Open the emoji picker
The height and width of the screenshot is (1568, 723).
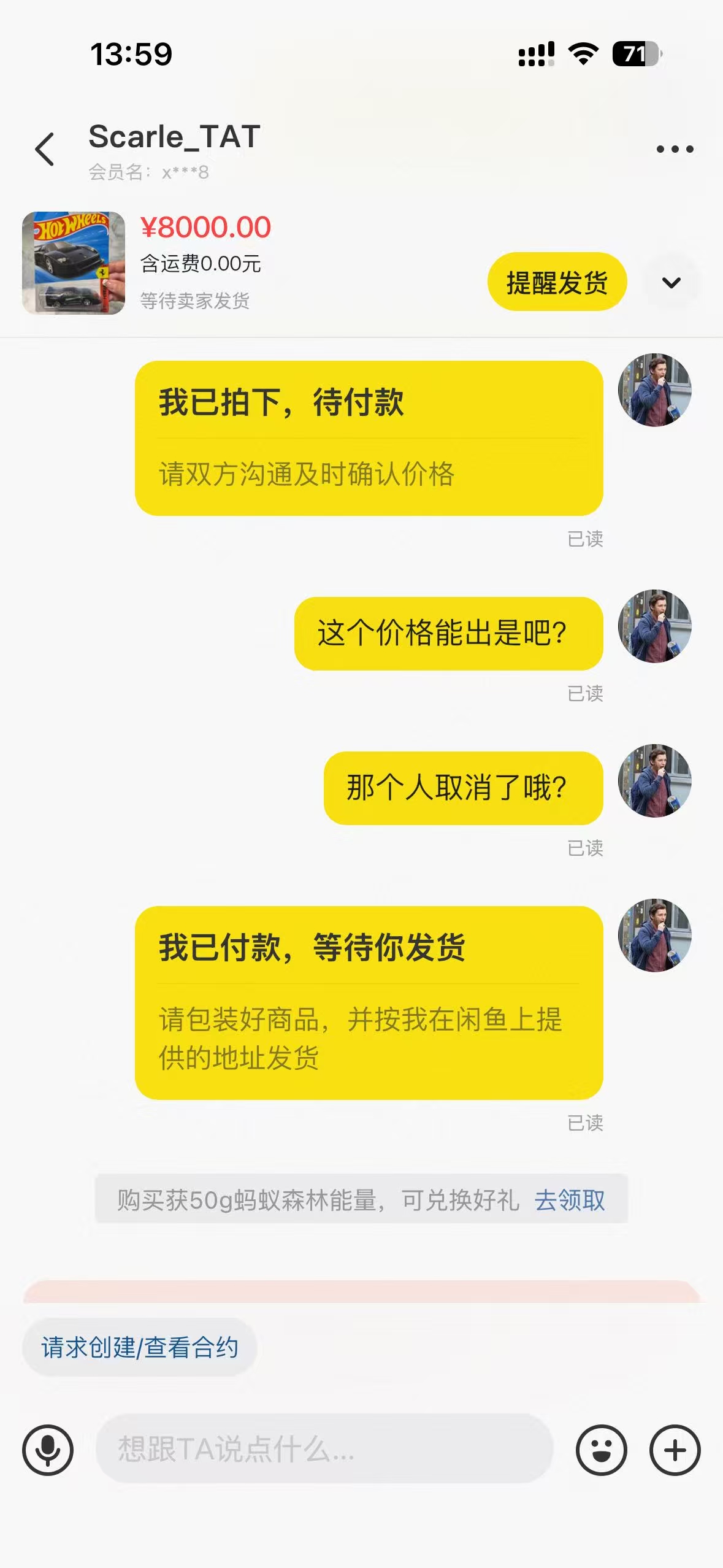point(601,1450)
